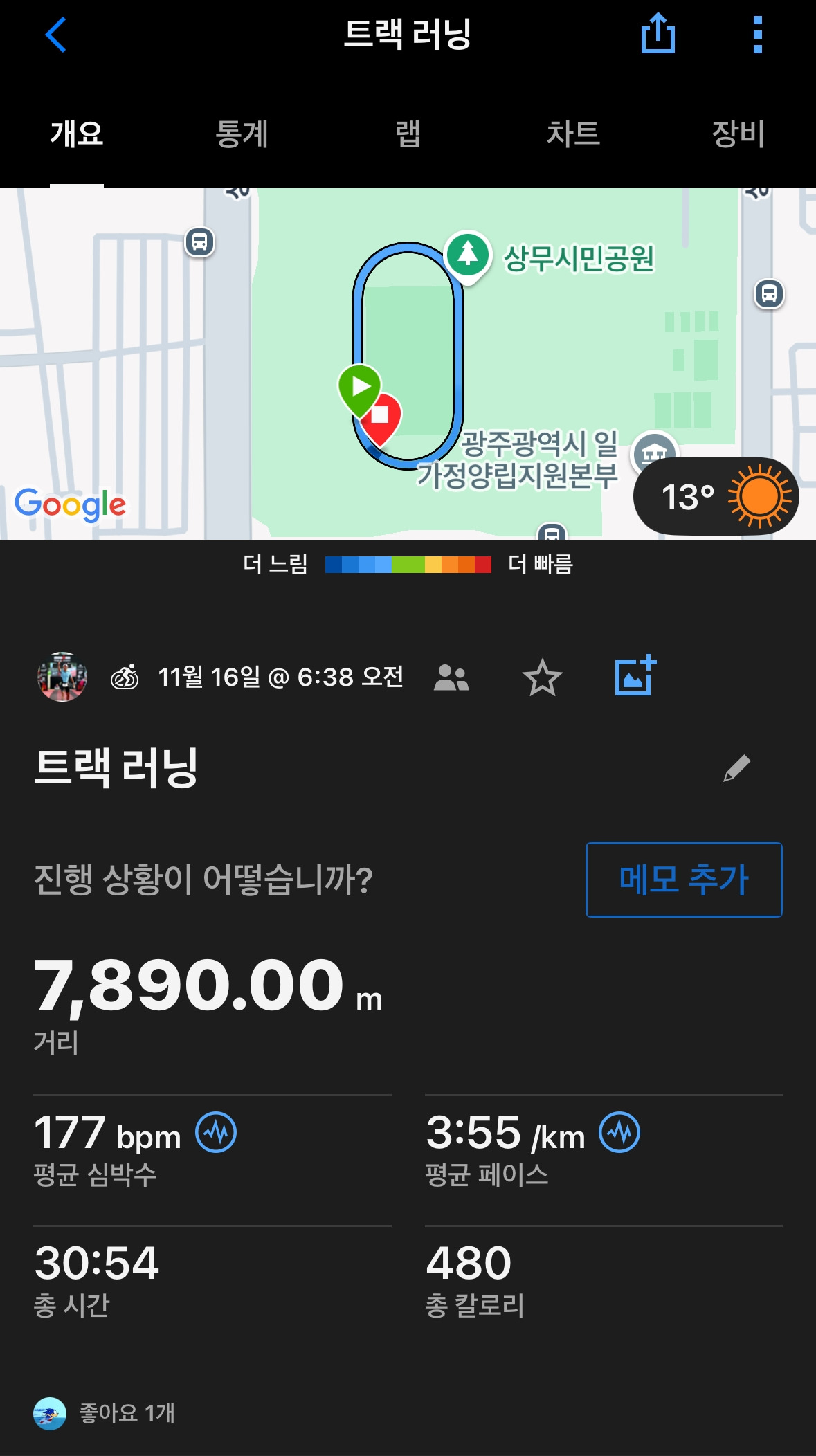Add a photo to this activity
Viewport: 816px width, 1456px height.
[x=635, y=676]
